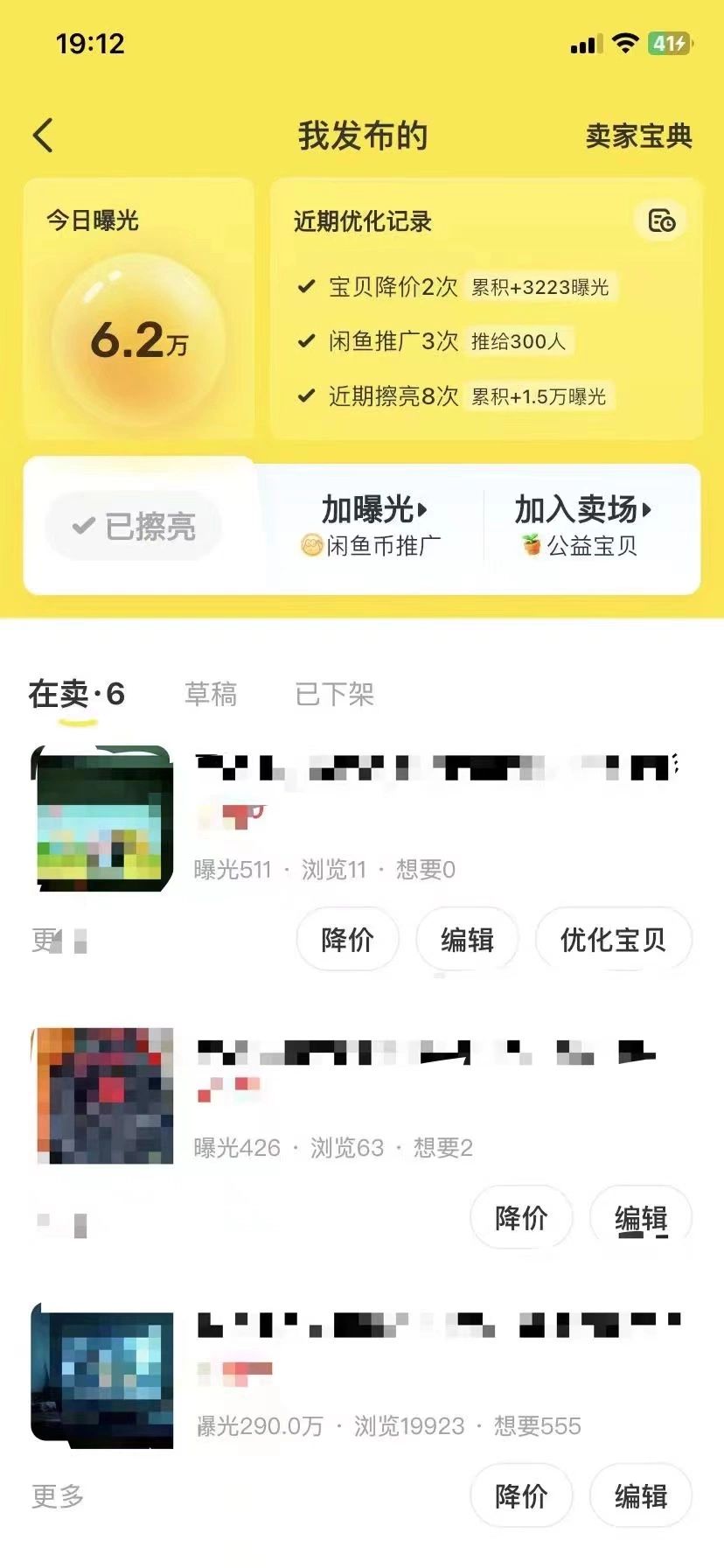Viewport: 724px width, 1568px height.
Task: Open 卖家宝典 seller guide
Action: tap(638, 136)
